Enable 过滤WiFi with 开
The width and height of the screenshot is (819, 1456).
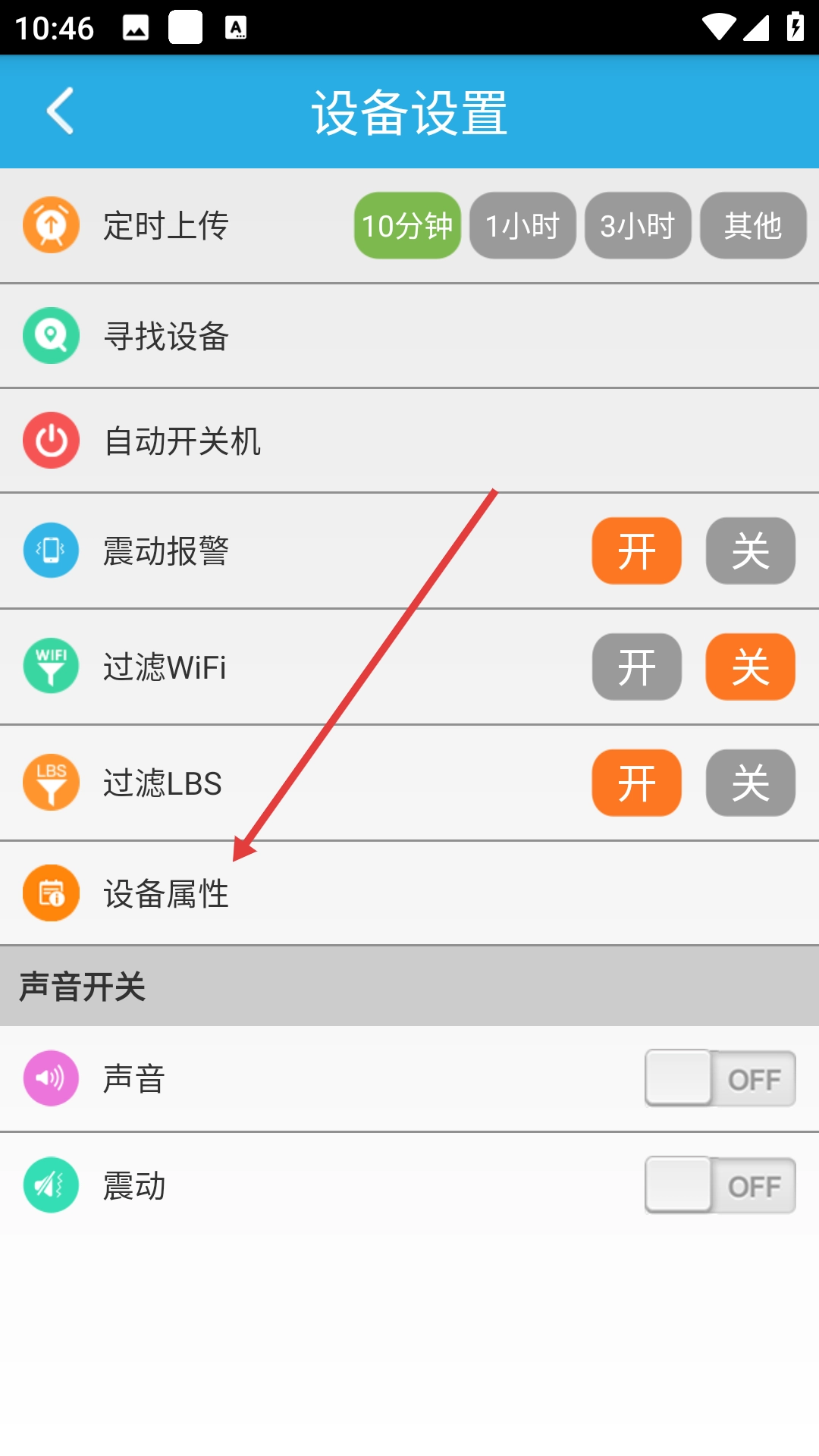[636, 667]
